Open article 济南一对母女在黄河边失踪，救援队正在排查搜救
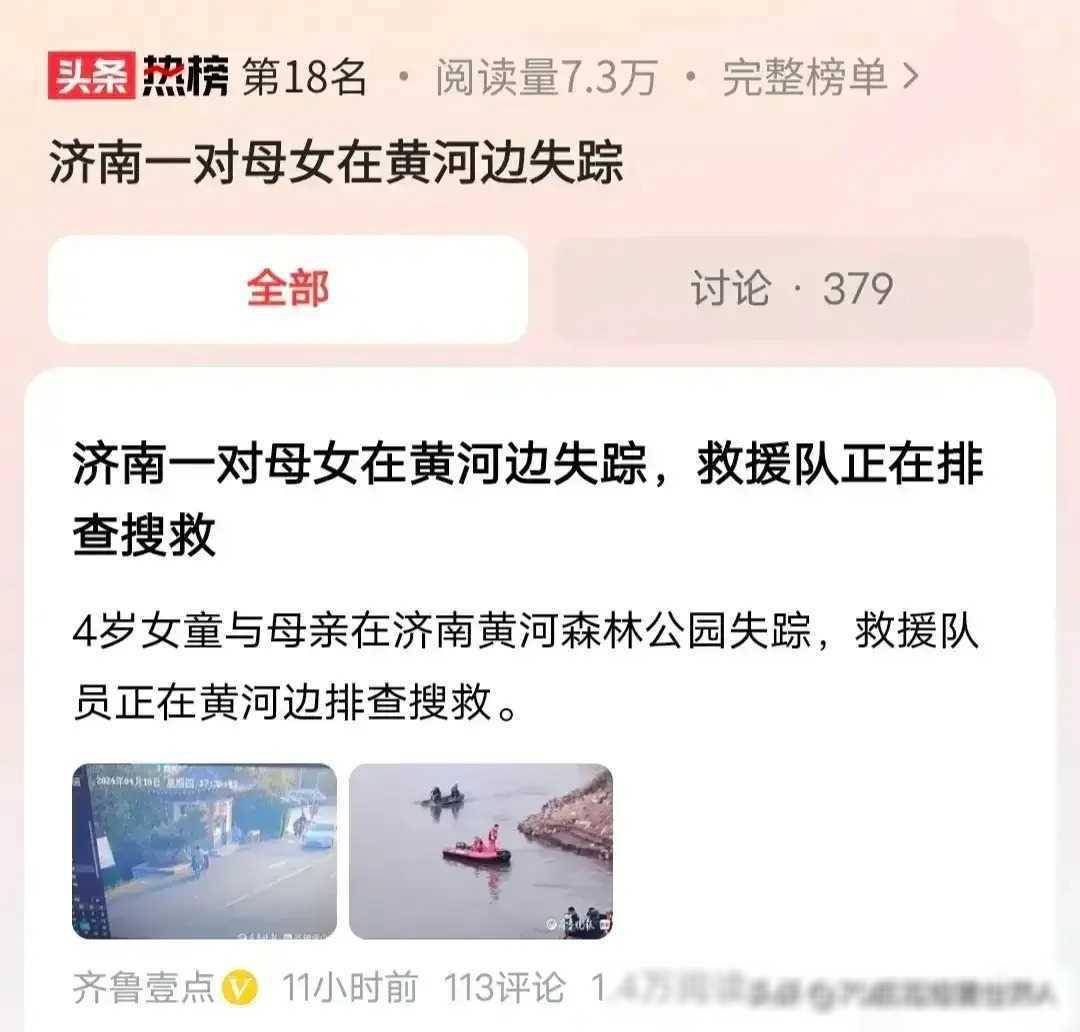Viewport: 1080px width, 1032px height. pos(528,501)
